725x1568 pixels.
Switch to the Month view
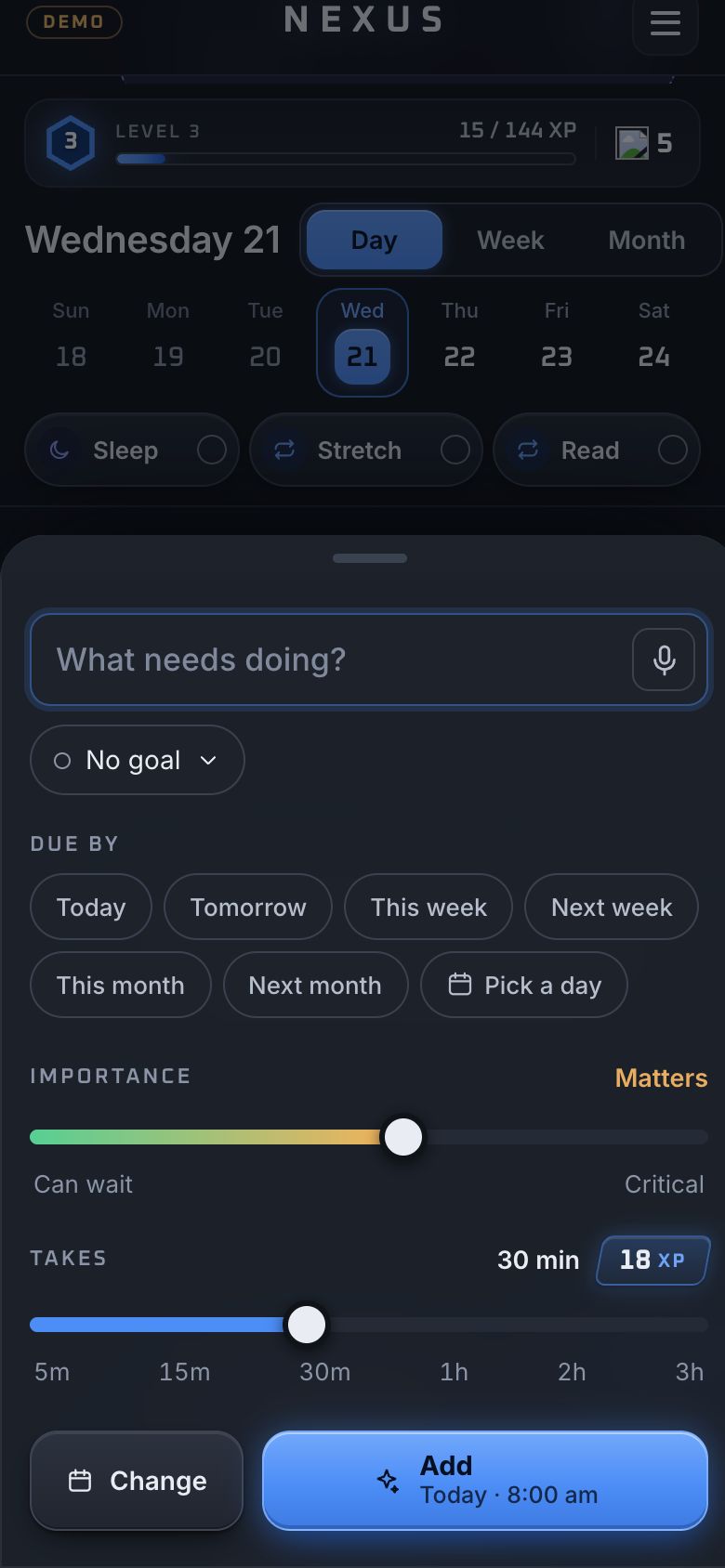pyautogui.click(x=646, y=240)
